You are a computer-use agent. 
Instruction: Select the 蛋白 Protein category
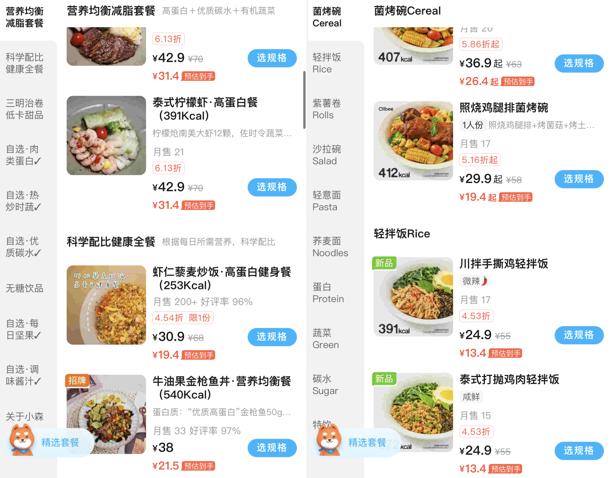[x=327, y=292]
